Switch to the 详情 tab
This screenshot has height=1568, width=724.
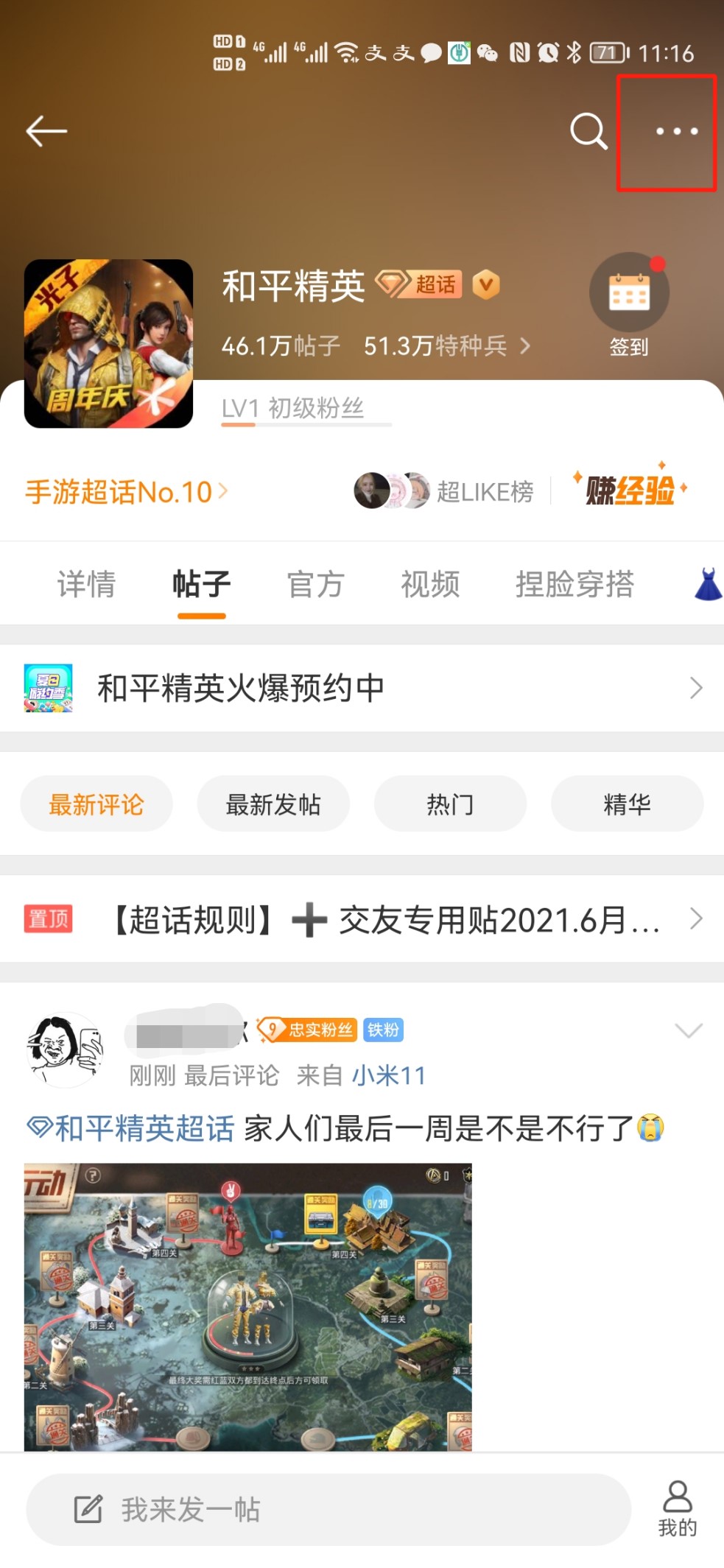86,584
